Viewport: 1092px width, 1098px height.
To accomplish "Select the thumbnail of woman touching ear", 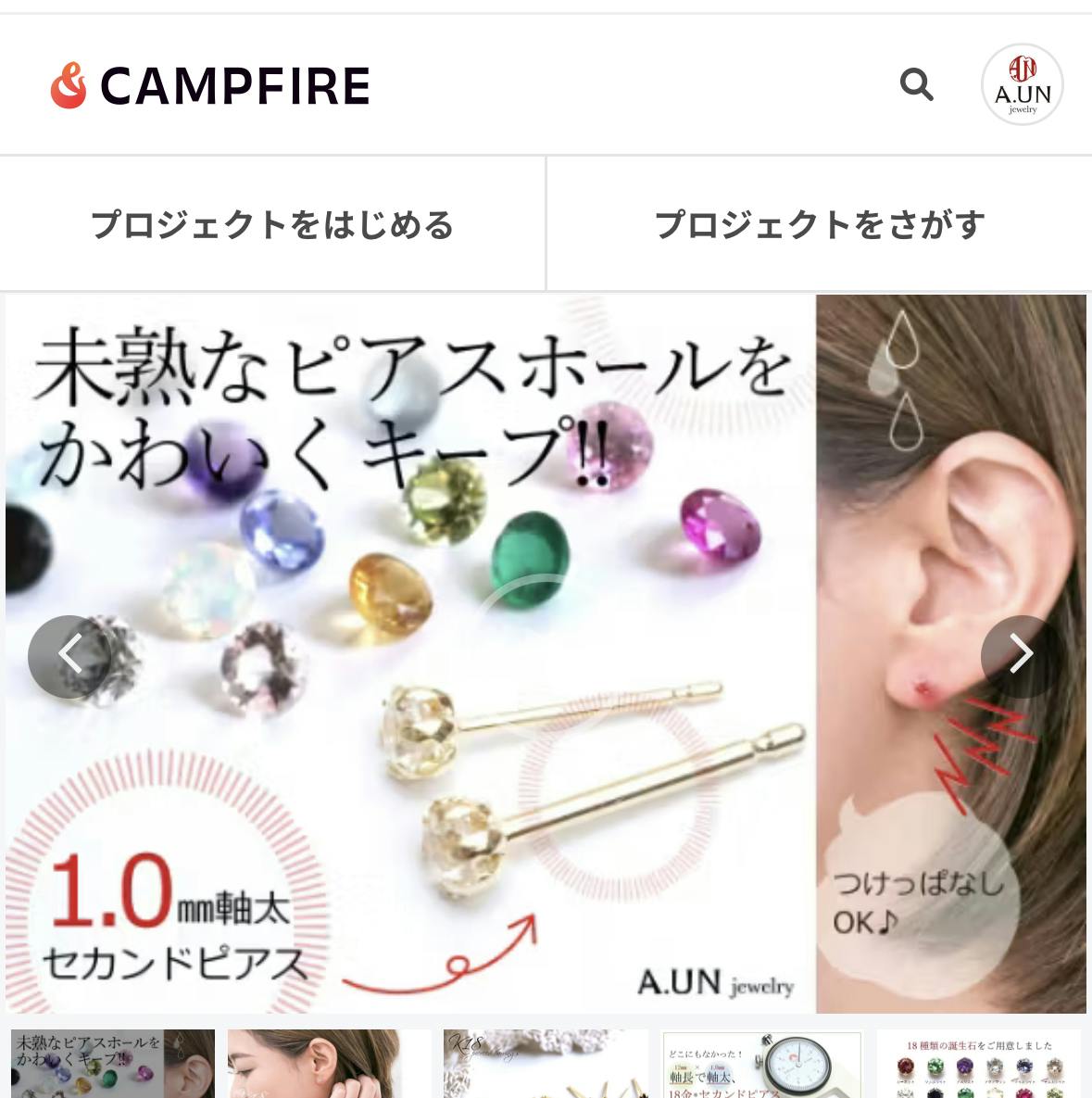I will (x=329, y=1064).
